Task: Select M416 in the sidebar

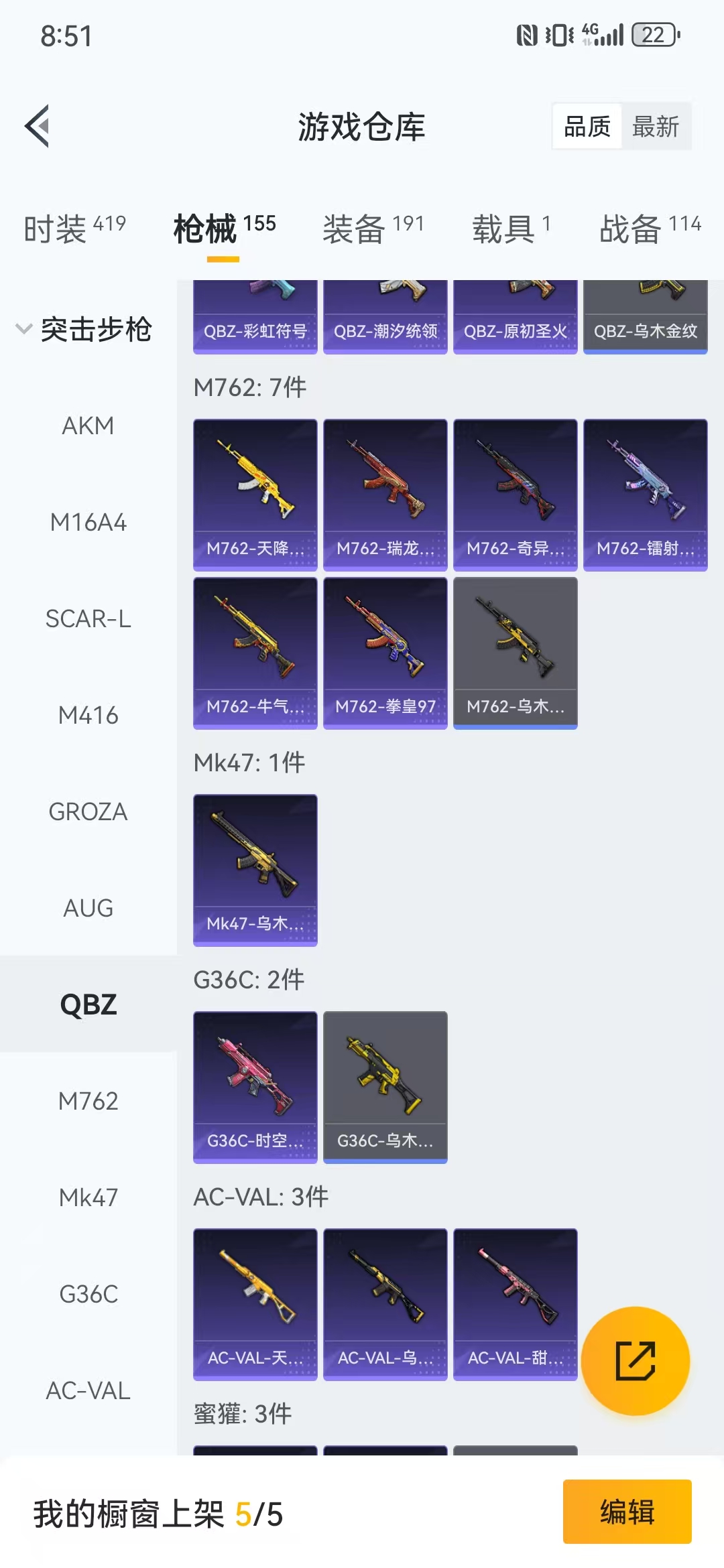Action: [88, 715]
